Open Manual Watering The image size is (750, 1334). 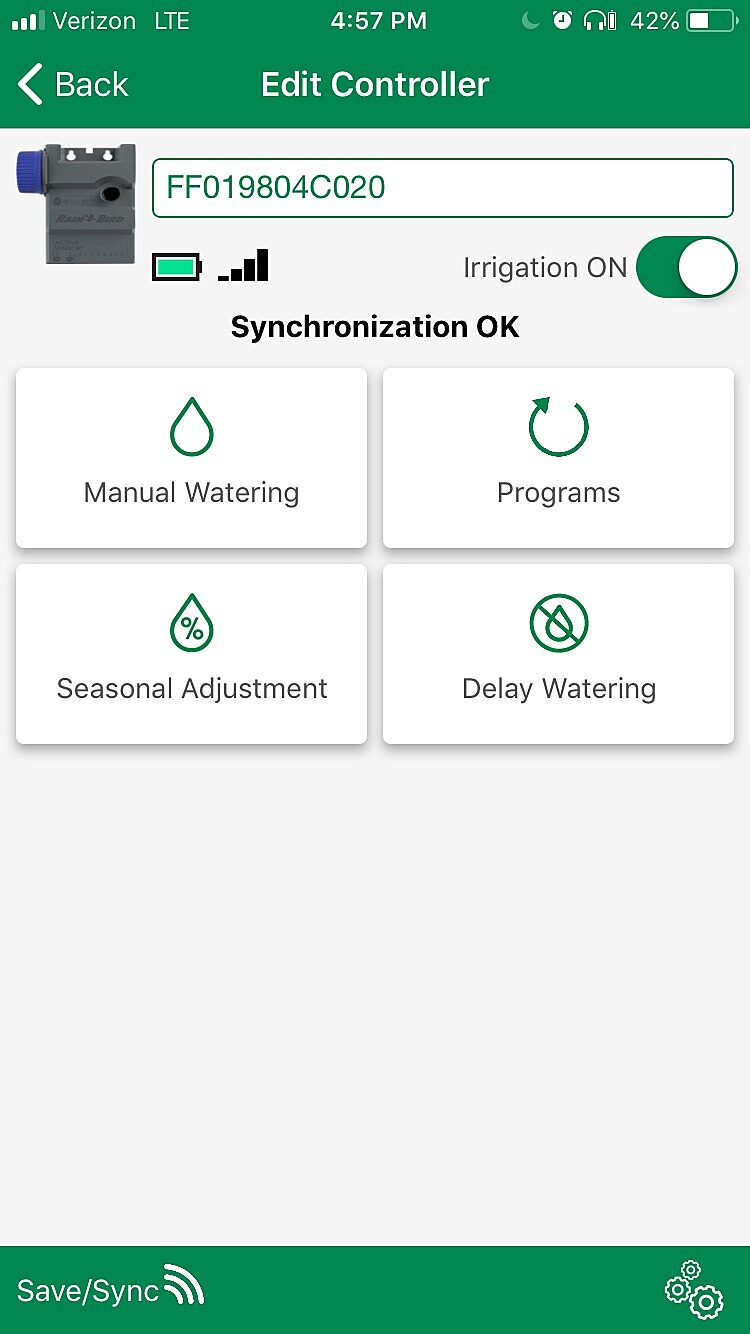[191, 458]
